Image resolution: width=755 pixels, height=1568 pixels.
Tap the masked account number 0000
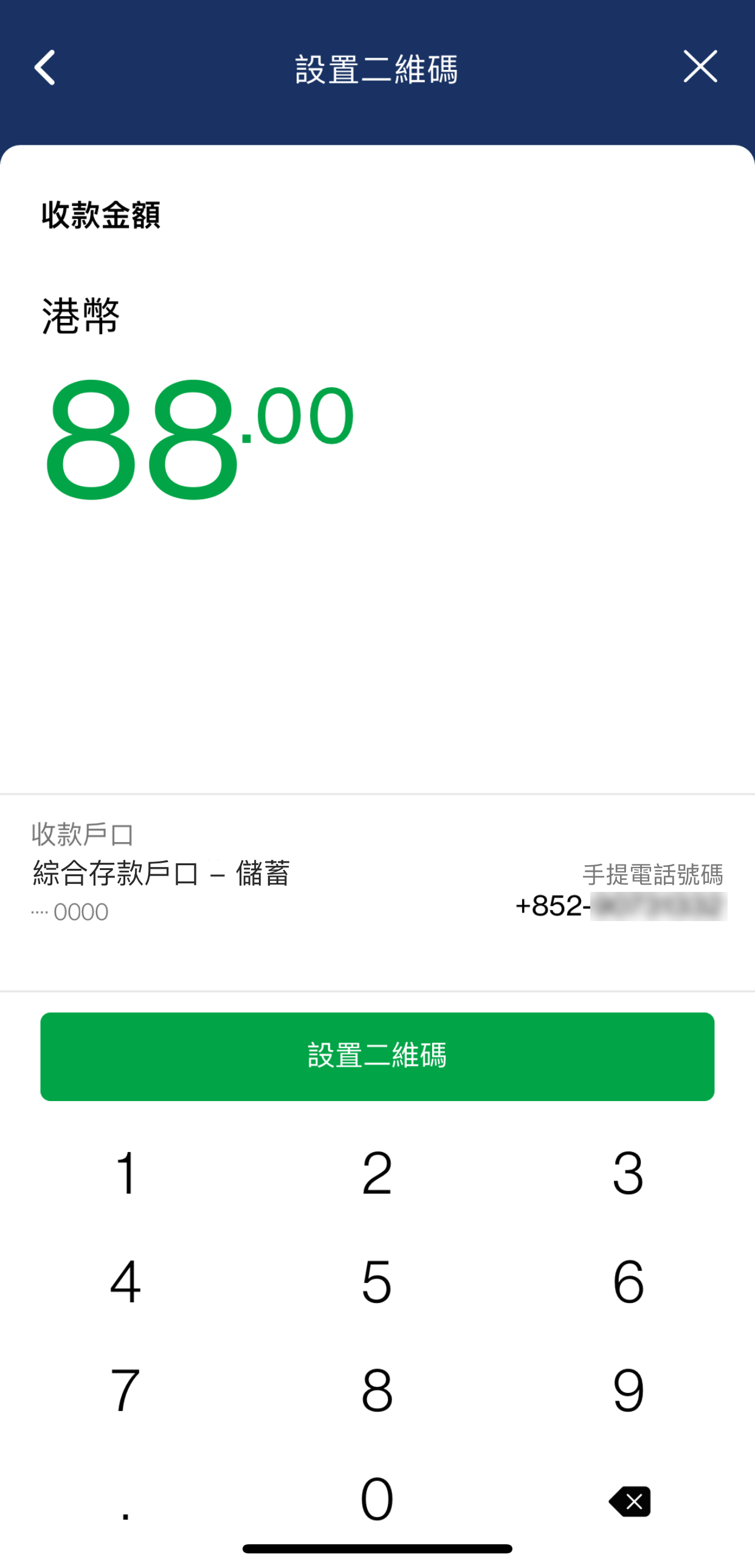(70, 911)
